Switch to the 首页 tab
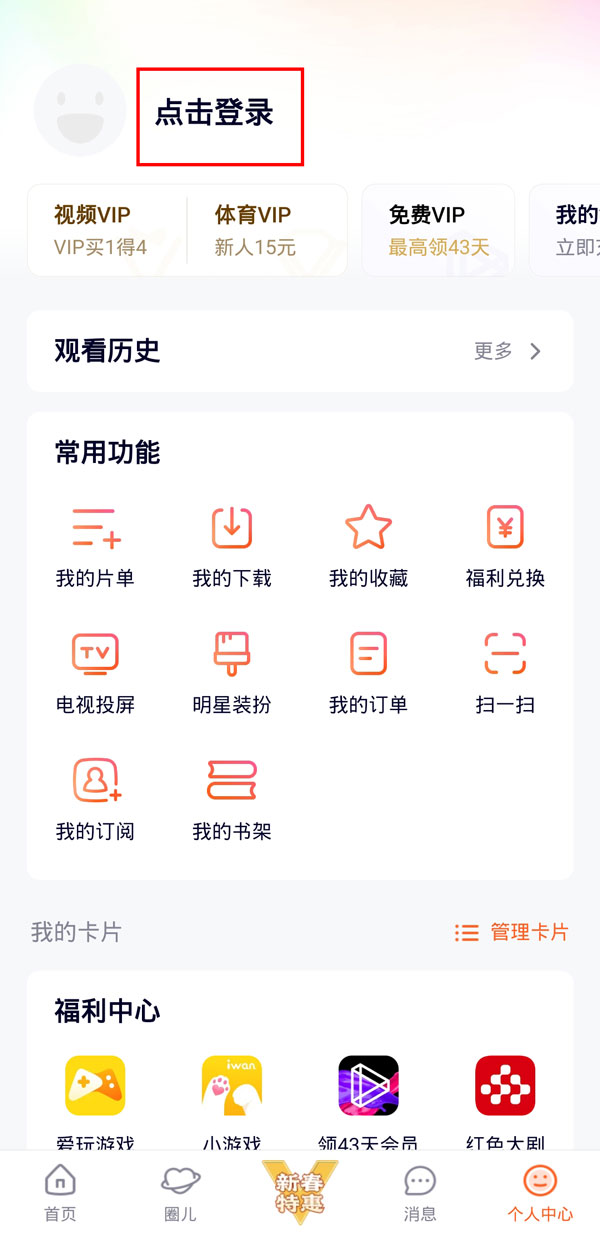This screenshot has width=600, height=1233. tap(60, 1193)
